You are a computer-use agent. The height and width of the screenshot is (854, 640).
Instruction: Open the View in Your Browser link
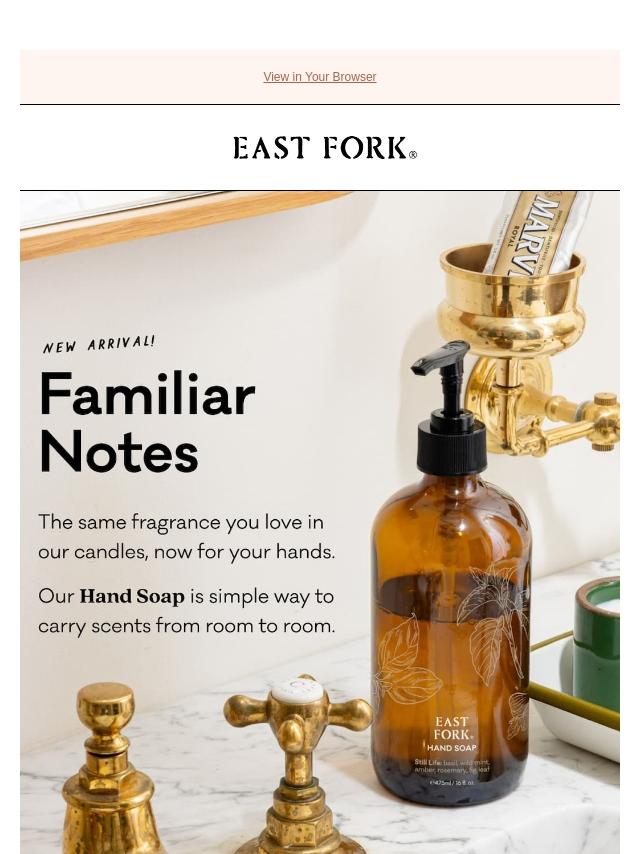pos(319,77)
